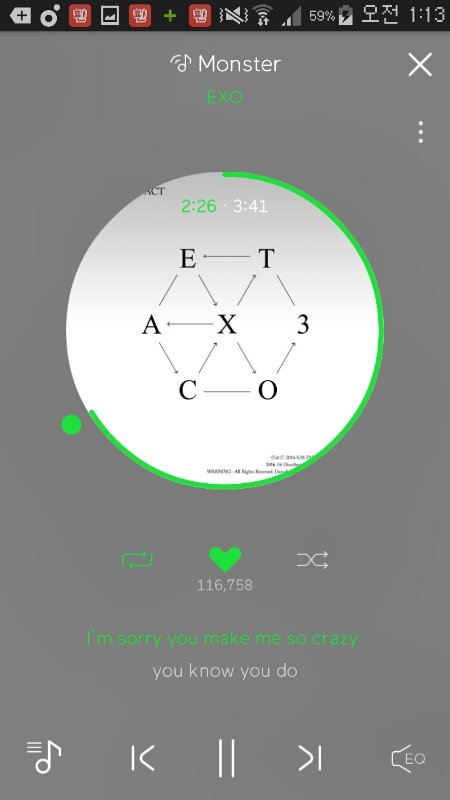Skip to the previous track
The image size is (450, 800).
pyautogui.click(x=142, y=758)
